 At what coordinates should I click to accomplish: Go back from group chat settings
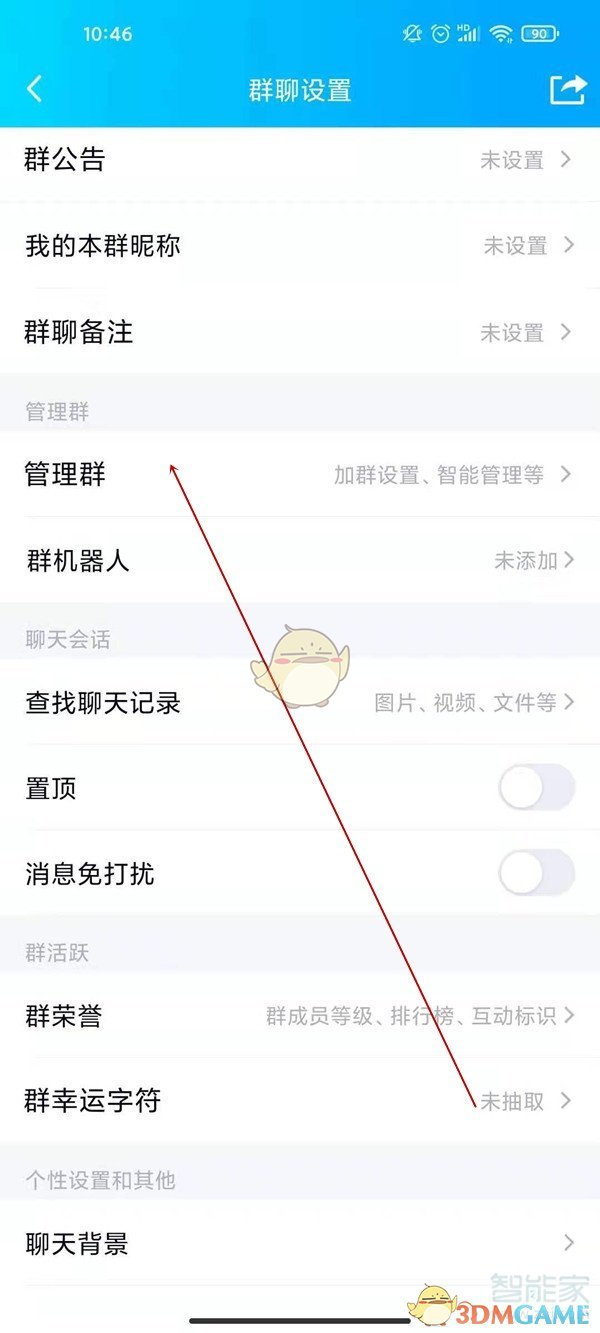(34, 90)
